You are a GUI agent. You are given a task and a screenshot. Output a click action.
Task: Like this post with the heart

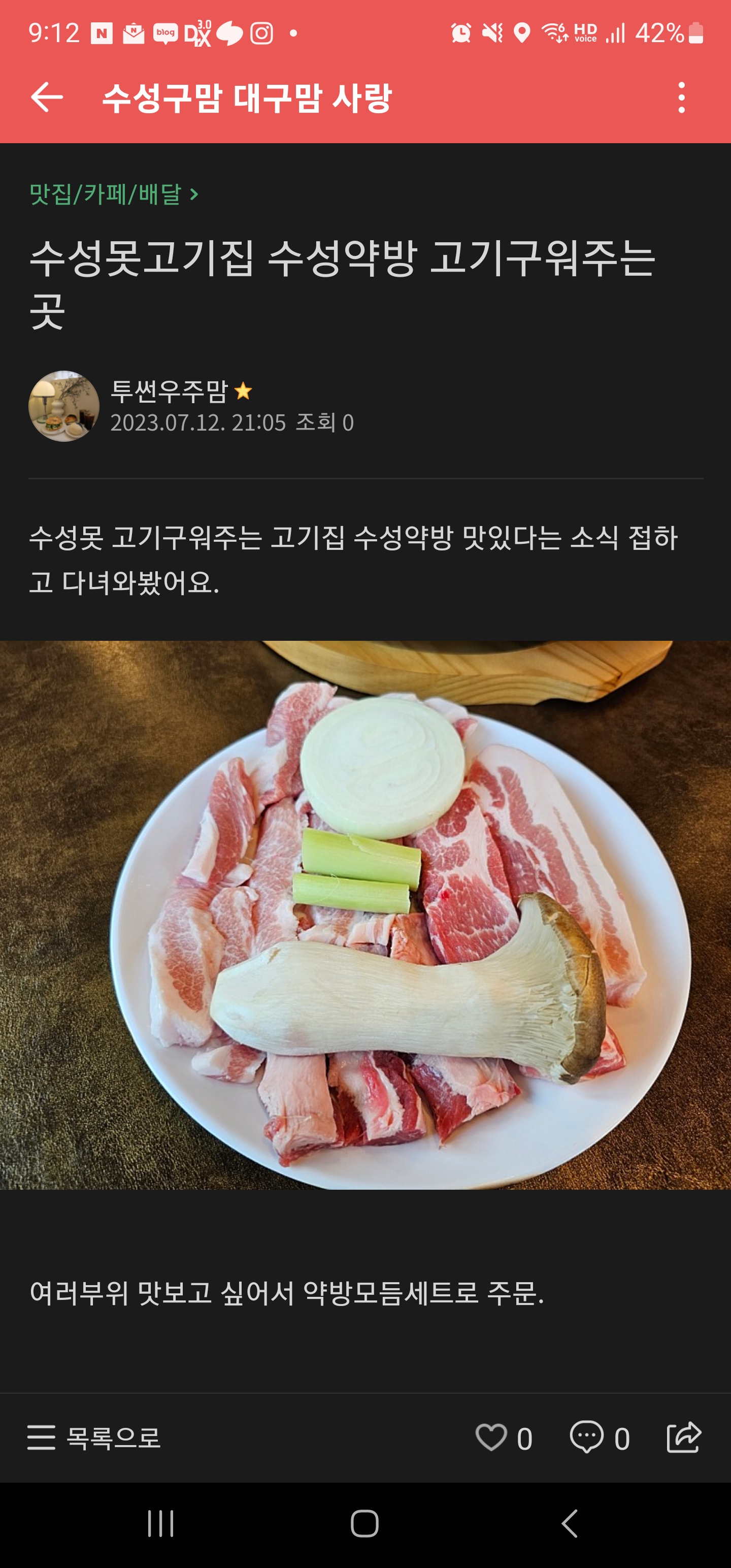[491, 1438]
